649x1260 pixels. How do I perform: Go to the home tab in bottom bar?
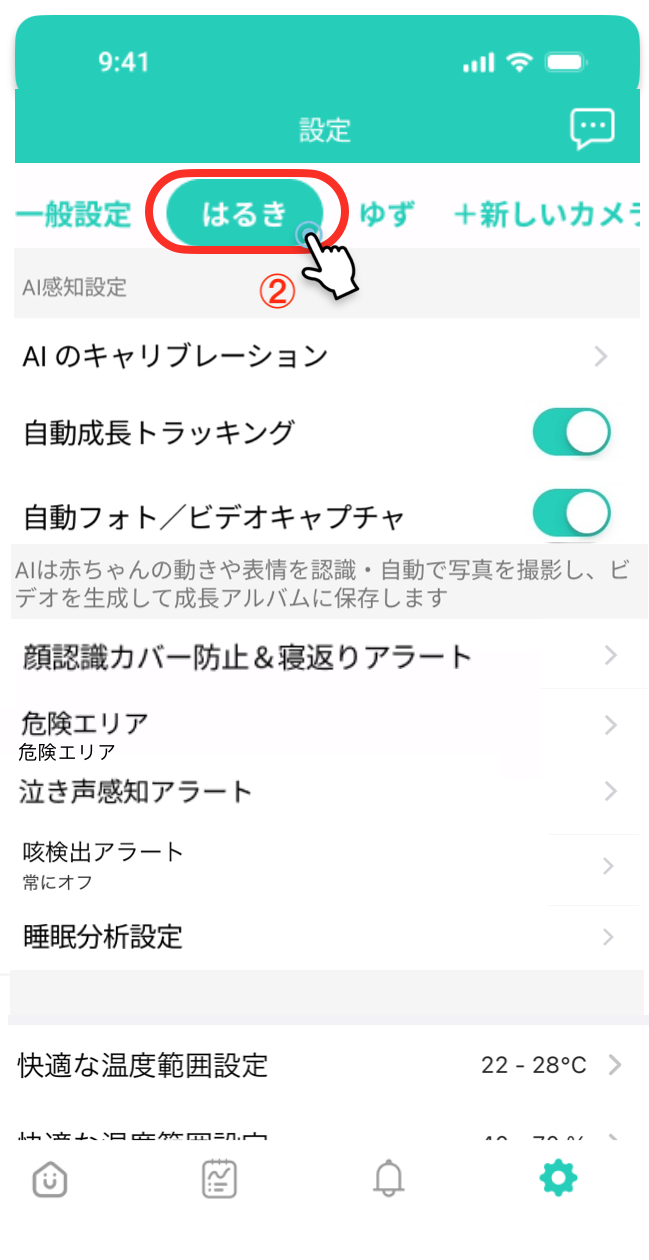[x=49, y=1180]
